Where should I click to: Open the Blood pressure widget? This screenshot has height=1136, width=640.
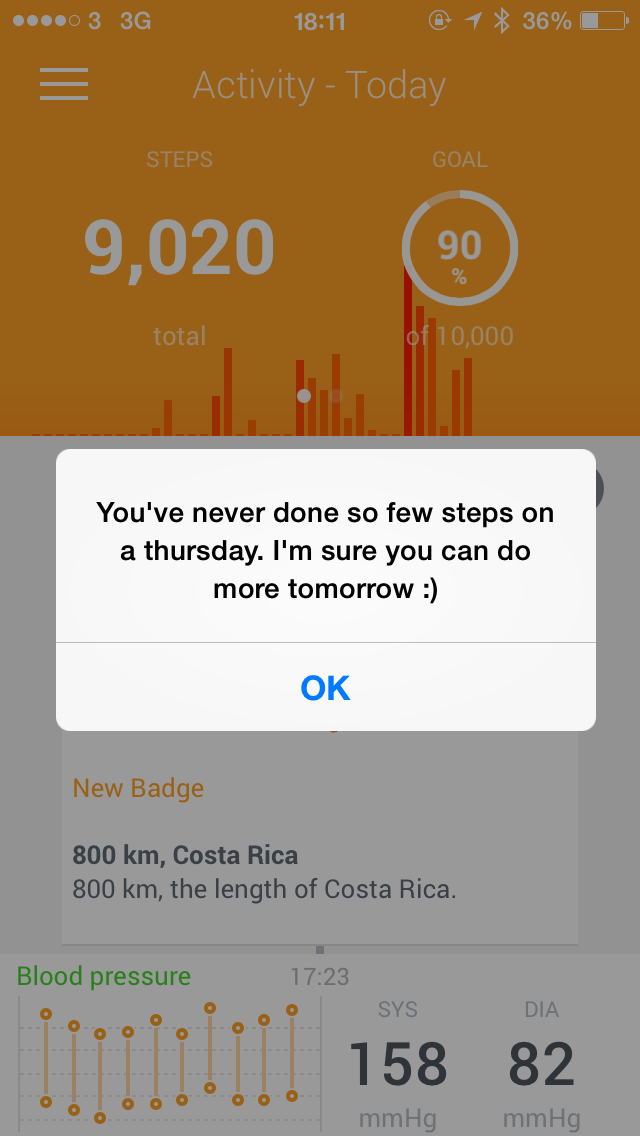pos(320,1045)
